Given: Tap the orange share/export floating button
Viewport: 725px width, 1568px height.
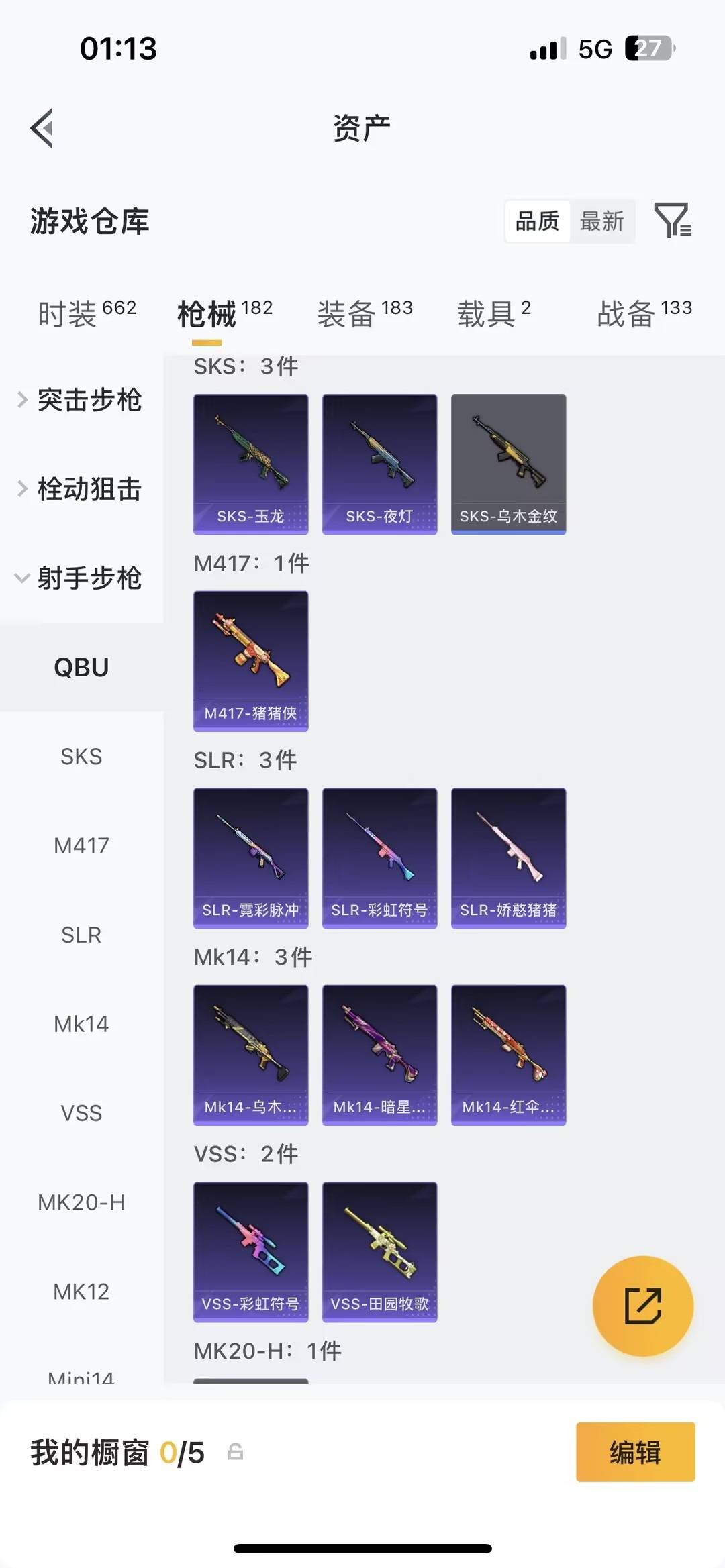Looking at the screenshot, I should pos(642,1304).
